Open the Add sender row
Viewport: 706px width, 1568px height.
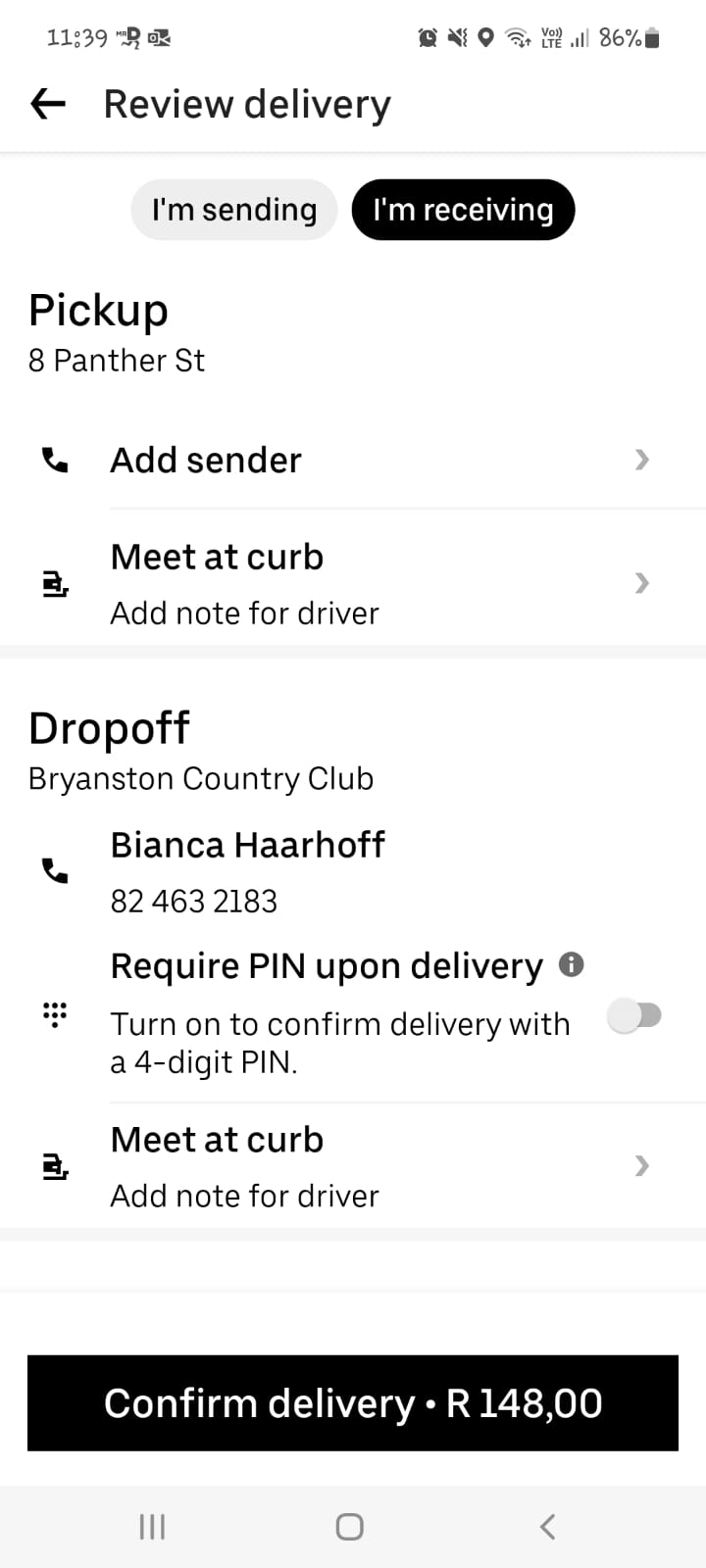[x=353, y=460]
